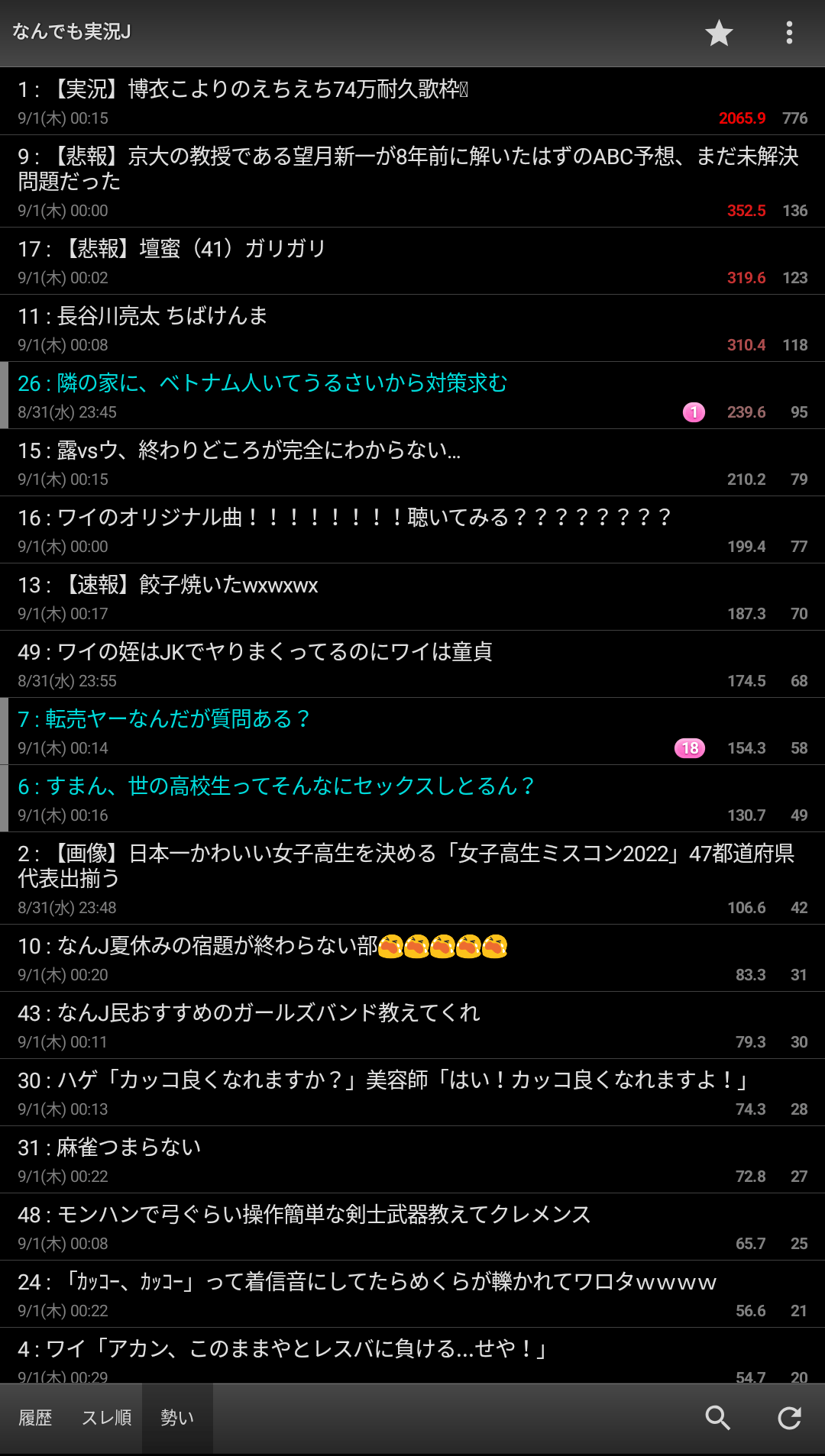
Task: Tap the favorite star icon
Action: click(719, 33)
